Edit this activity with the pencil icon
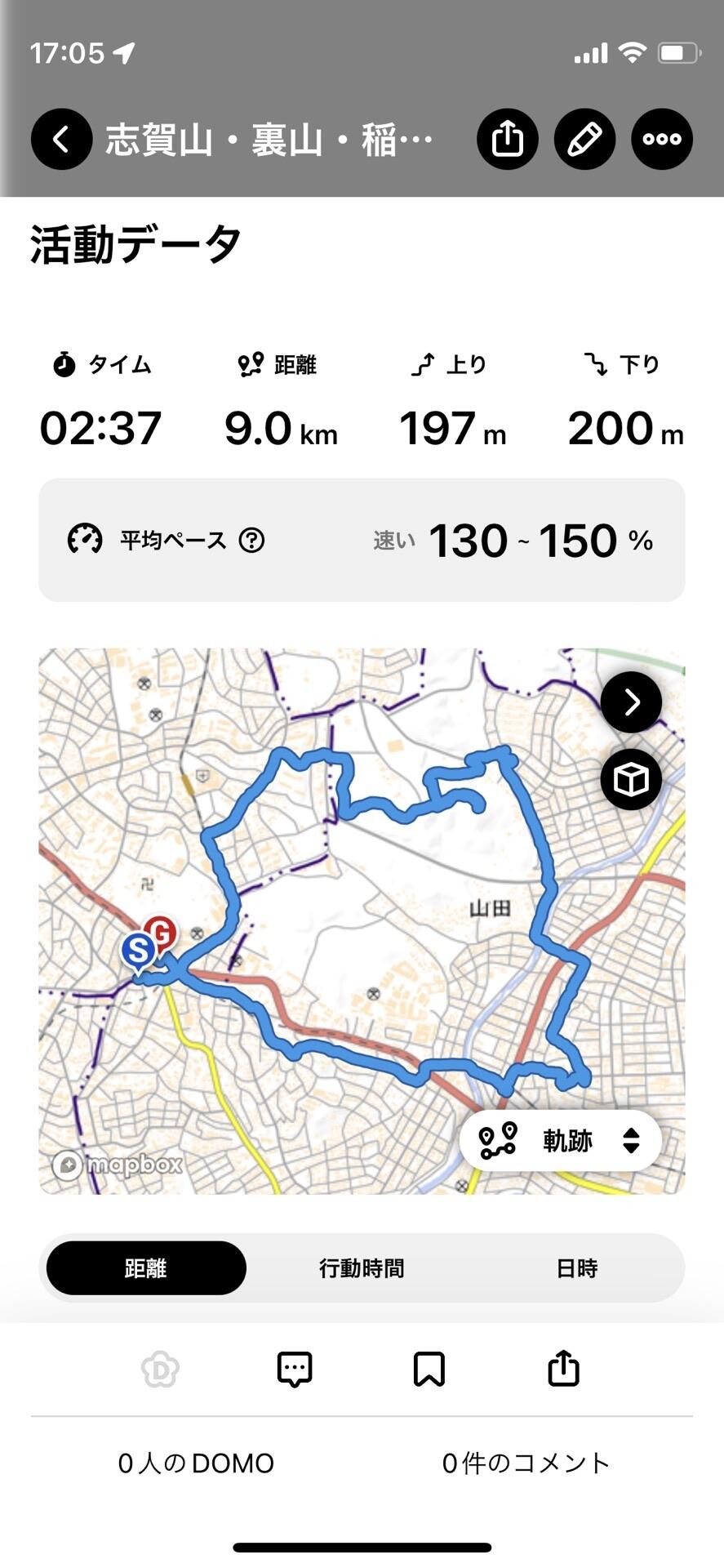724x1568 pixels. click(x=584, y=139)
